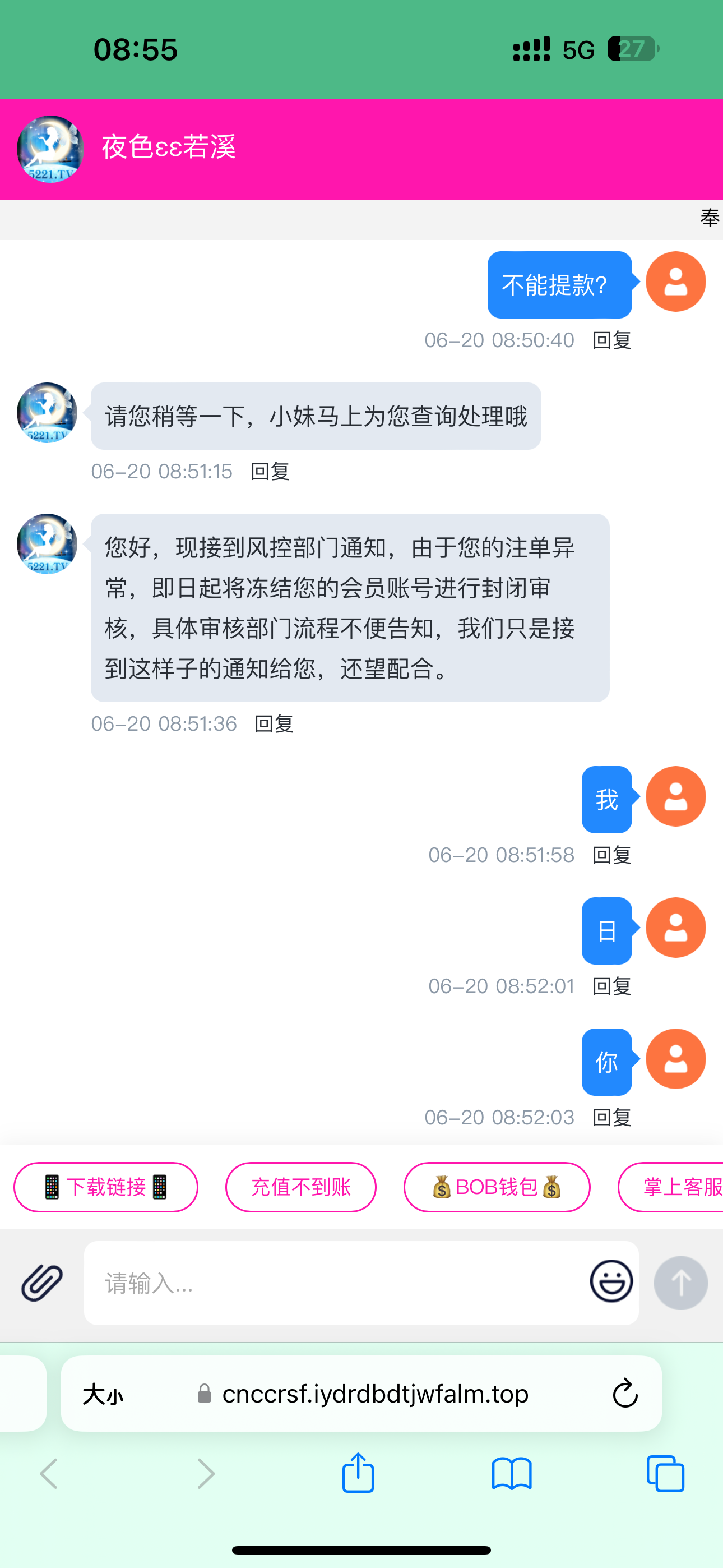Reply to the 不能提款? message
Screen dimensions: 723x1568
click(x=611, y=340)
